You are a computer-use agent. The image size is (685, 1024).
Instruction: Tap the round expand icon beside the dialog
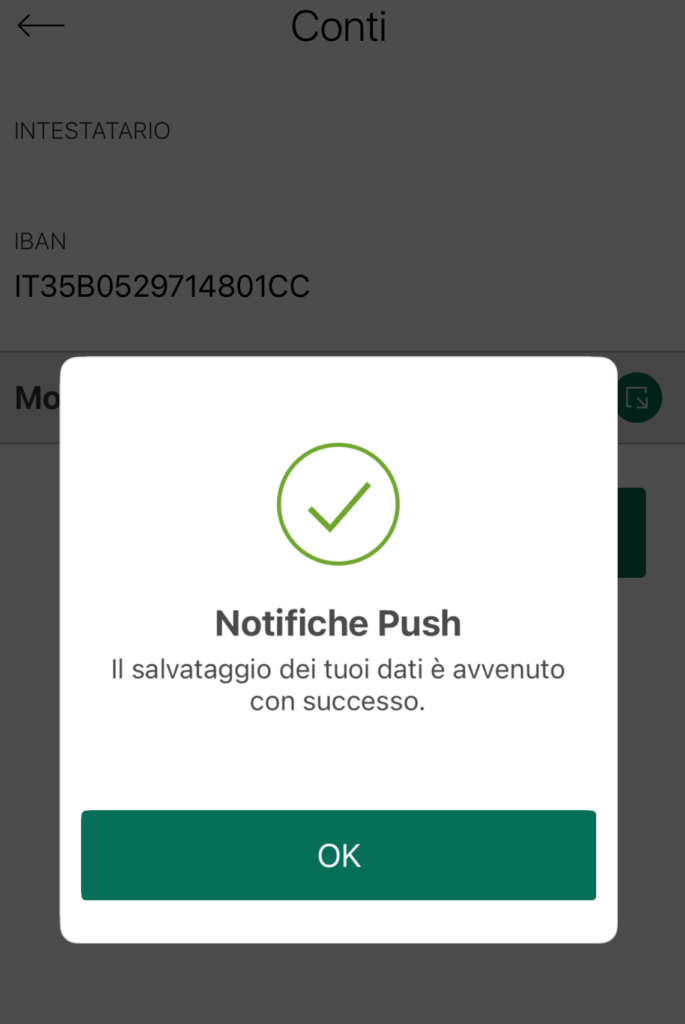638,398
